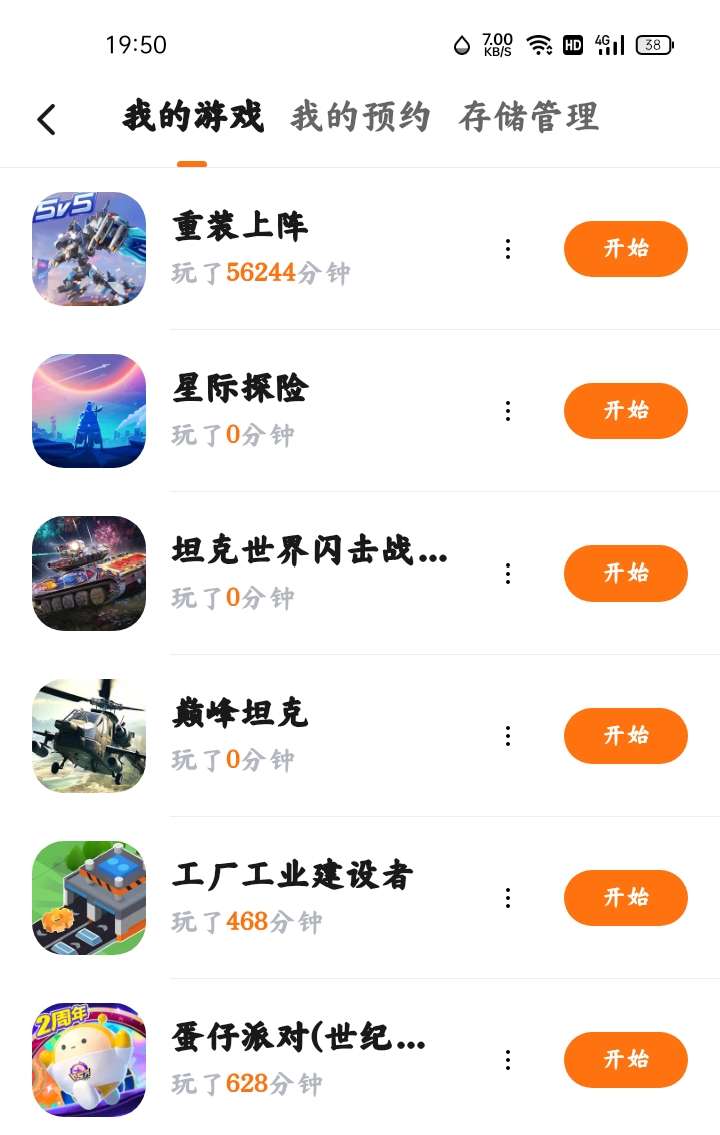Switch to the 我的预约 tab
Viewport: 720px width, 1135px height.
point(360,117)
